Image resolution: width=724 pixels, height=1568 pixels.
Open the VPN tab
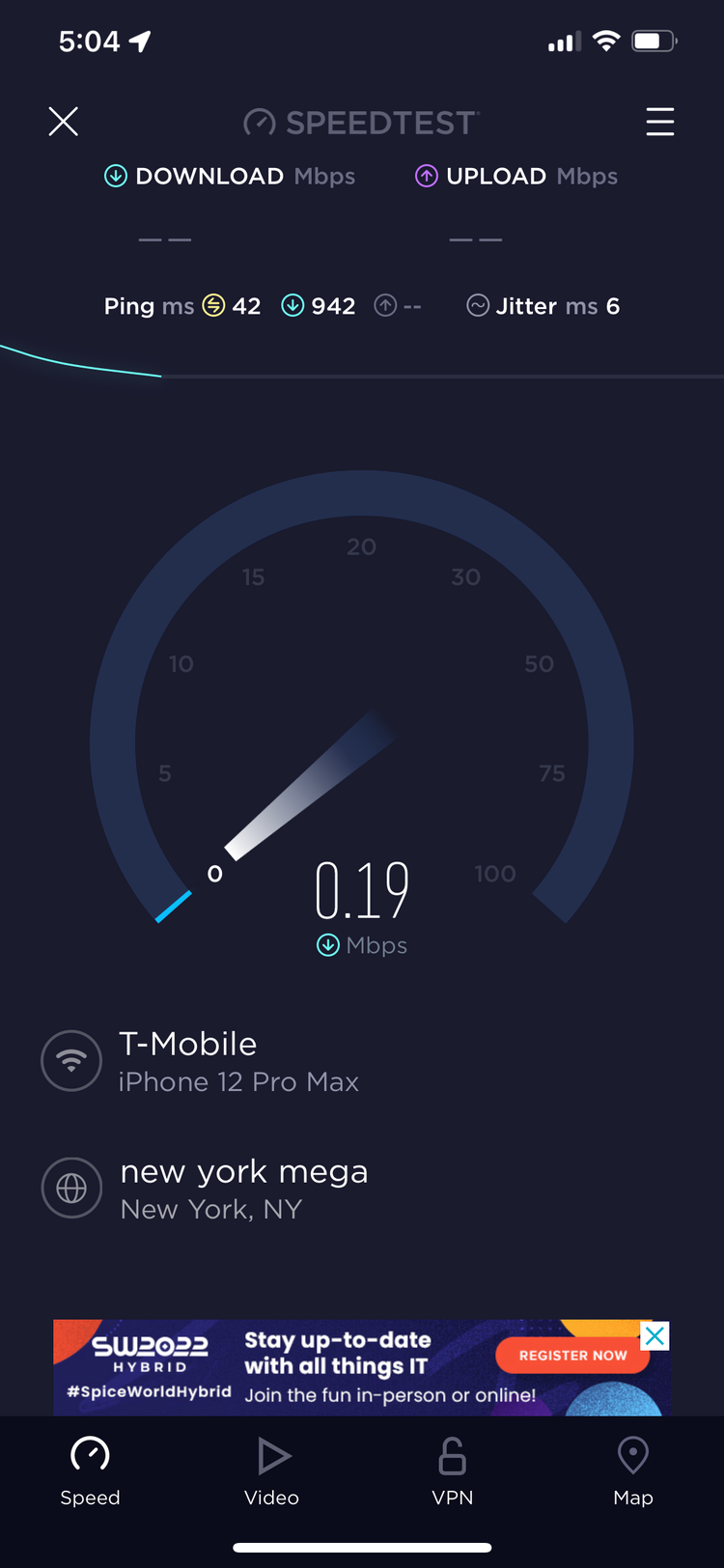pos(453,1470)
